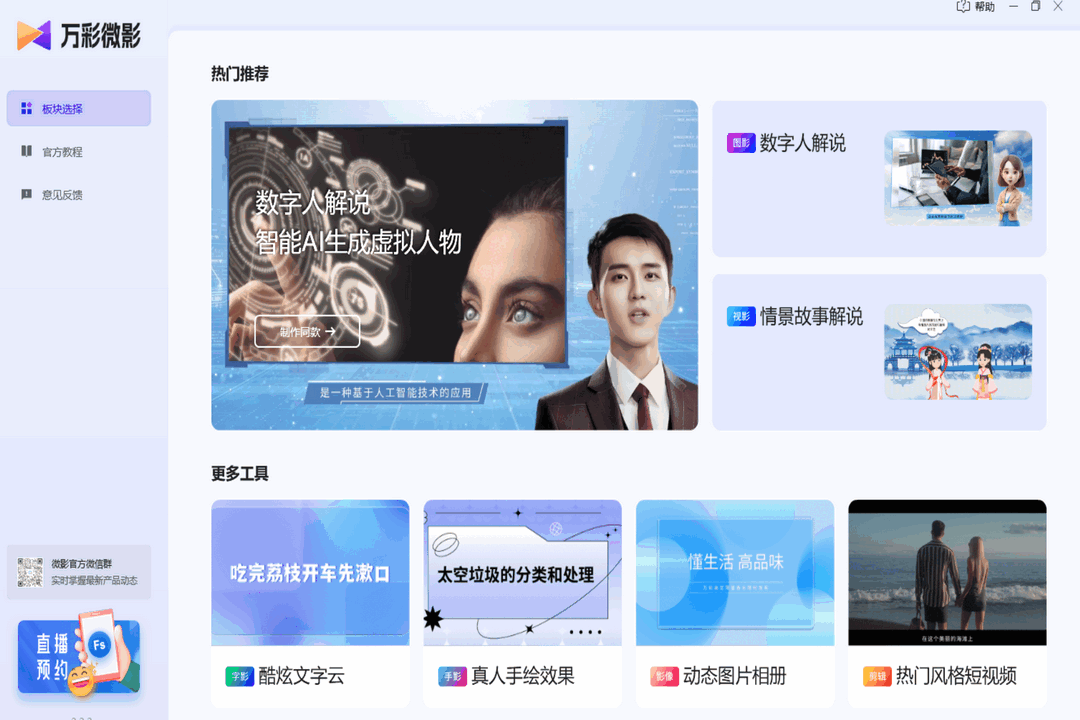This screenshot has width=1080, height=720.
Task: Open the 帮助 help menu
Action: [975, 7]
